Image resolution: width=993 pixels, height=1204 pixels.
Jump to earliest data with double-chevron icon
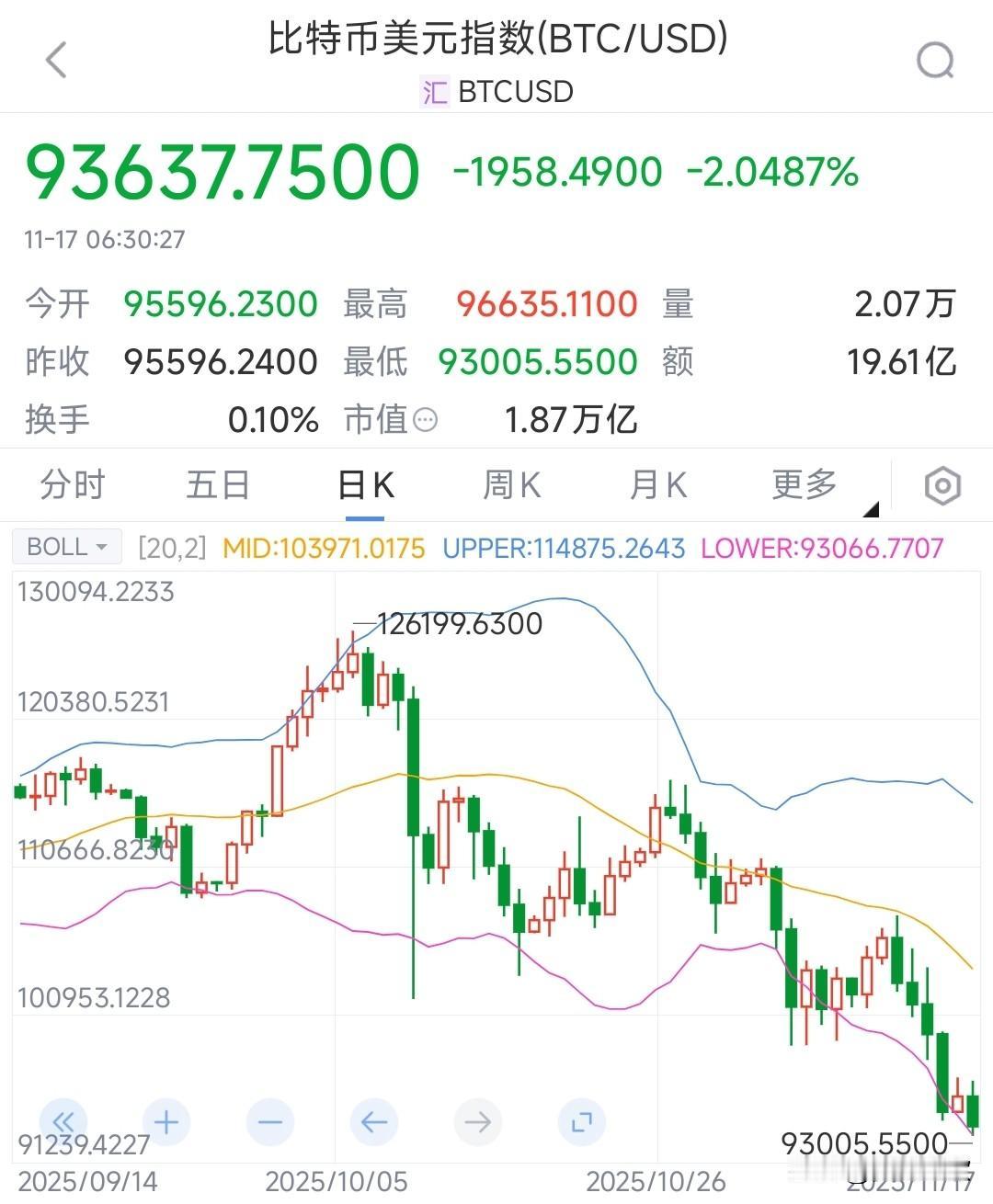click(63, 1121)
